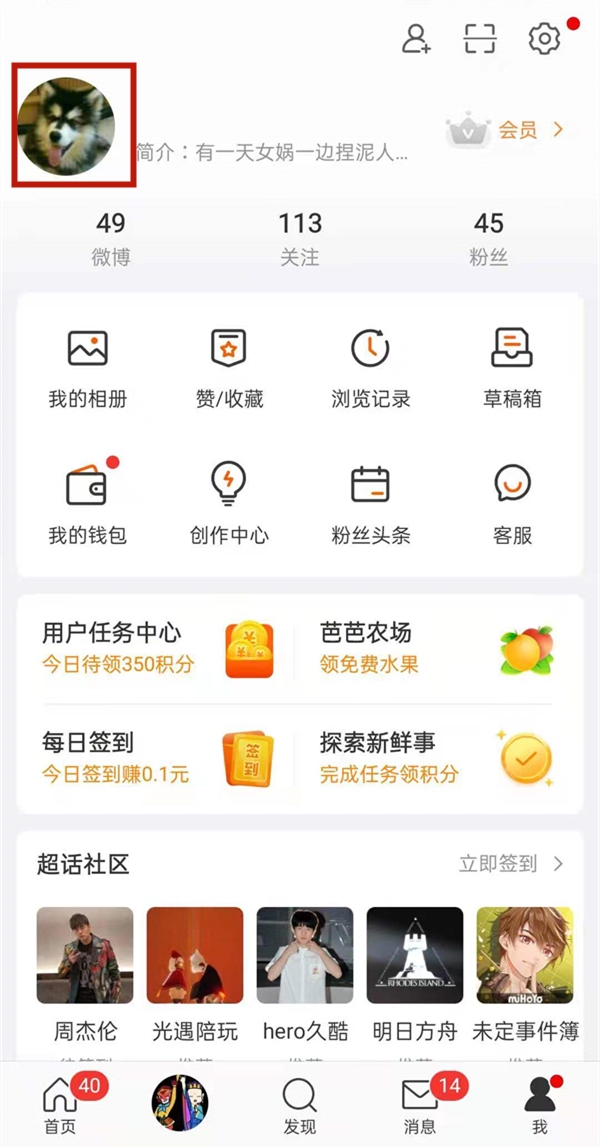This screenshot has width=600, height=1147.
Task: View my 49 微博 posts
Action: point(111,238)
